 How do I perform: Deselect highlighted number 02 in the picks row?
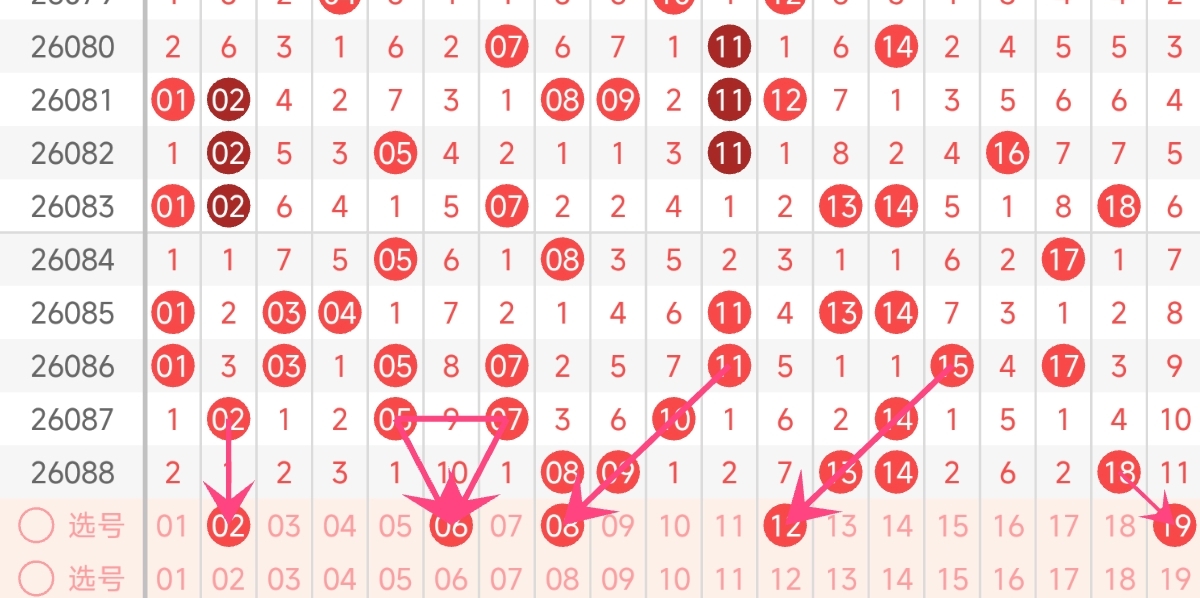pos(228,526)
